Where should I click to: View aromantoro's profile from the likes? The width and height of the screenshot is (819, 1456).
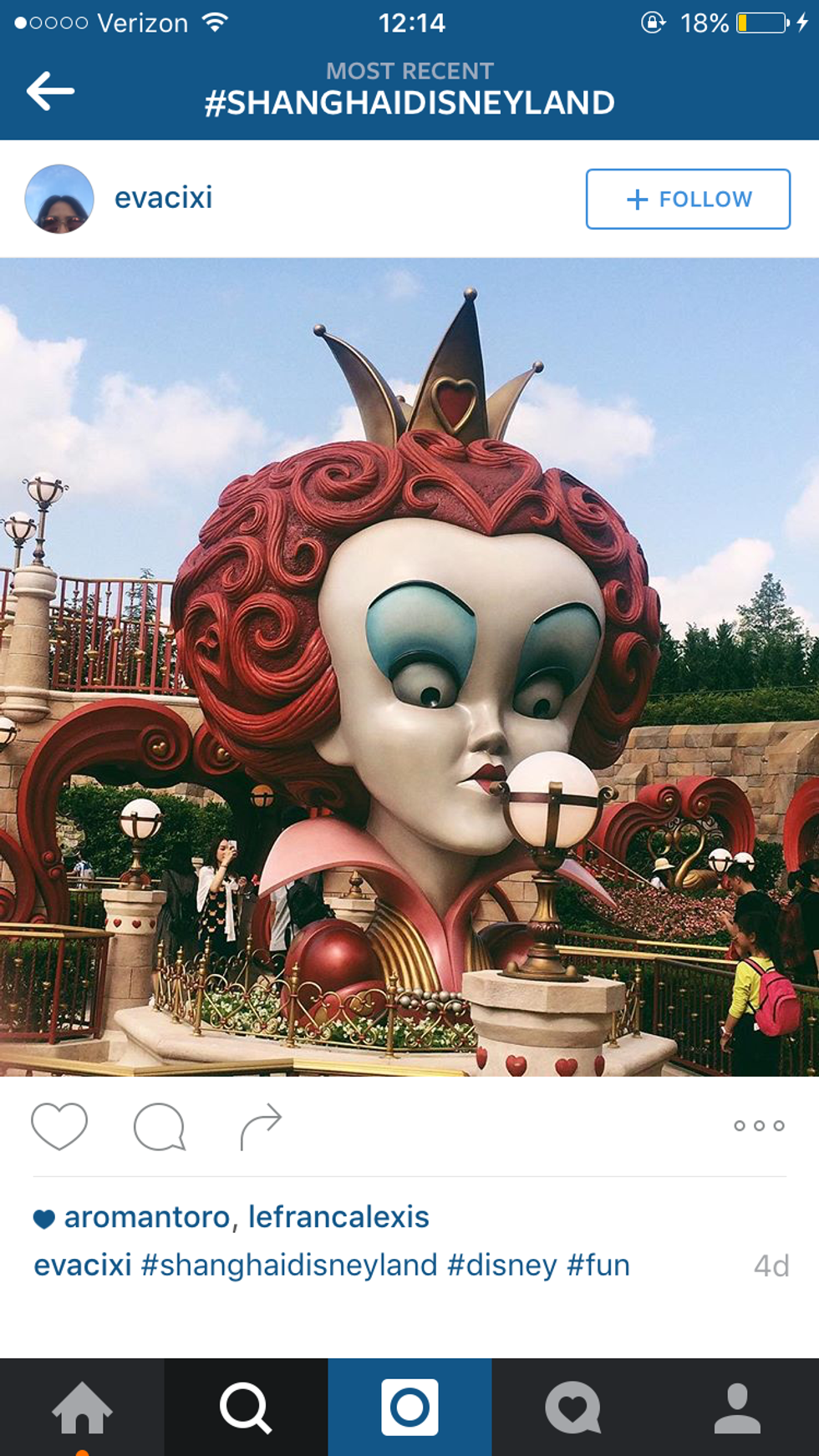click(146, 1217)
